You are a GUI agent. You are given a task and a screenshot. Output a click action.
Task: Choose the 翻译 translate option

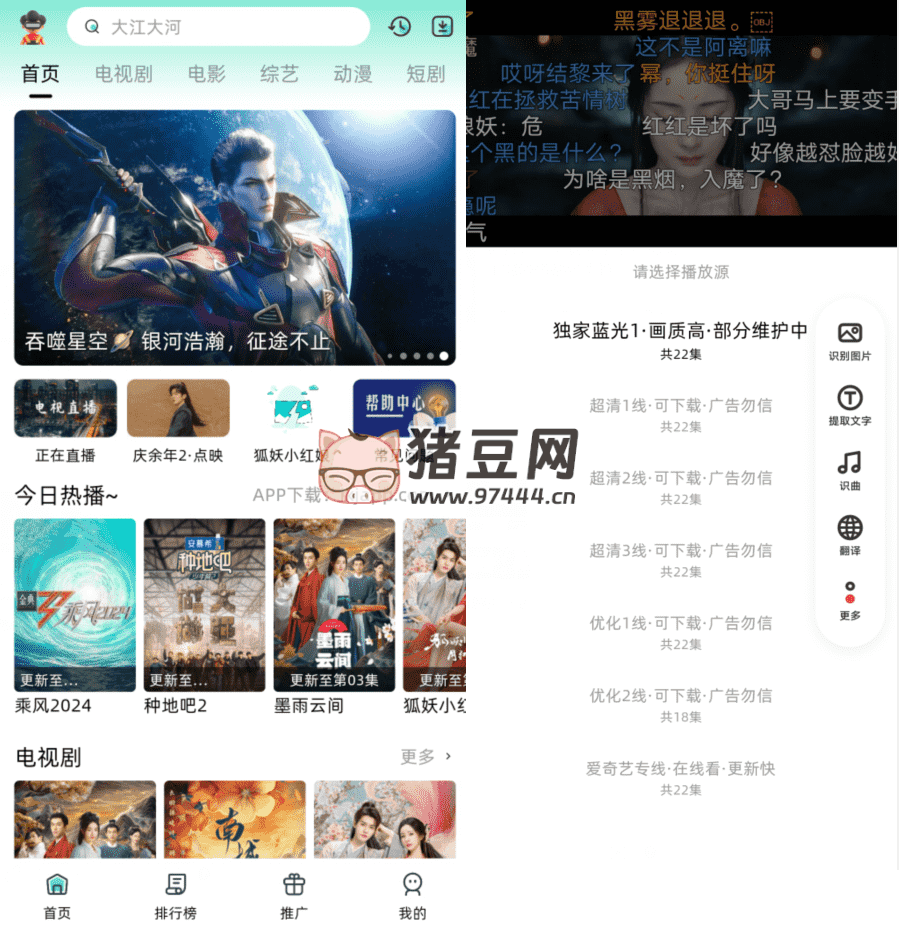849,535
